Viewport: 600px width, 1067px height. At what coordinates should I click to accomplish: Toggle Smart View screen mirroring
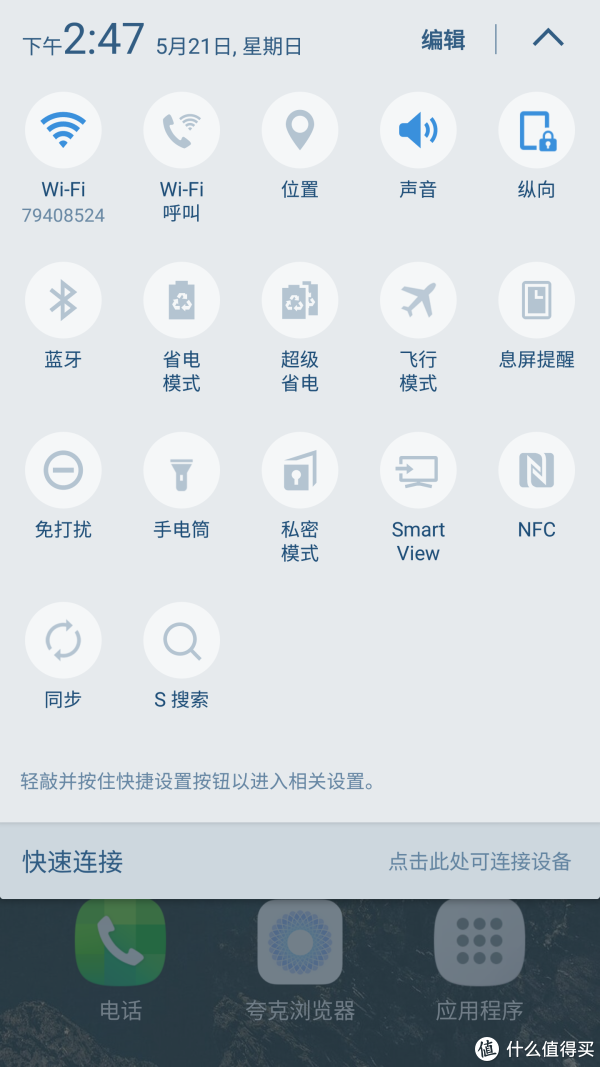click(x=418, y=471)
